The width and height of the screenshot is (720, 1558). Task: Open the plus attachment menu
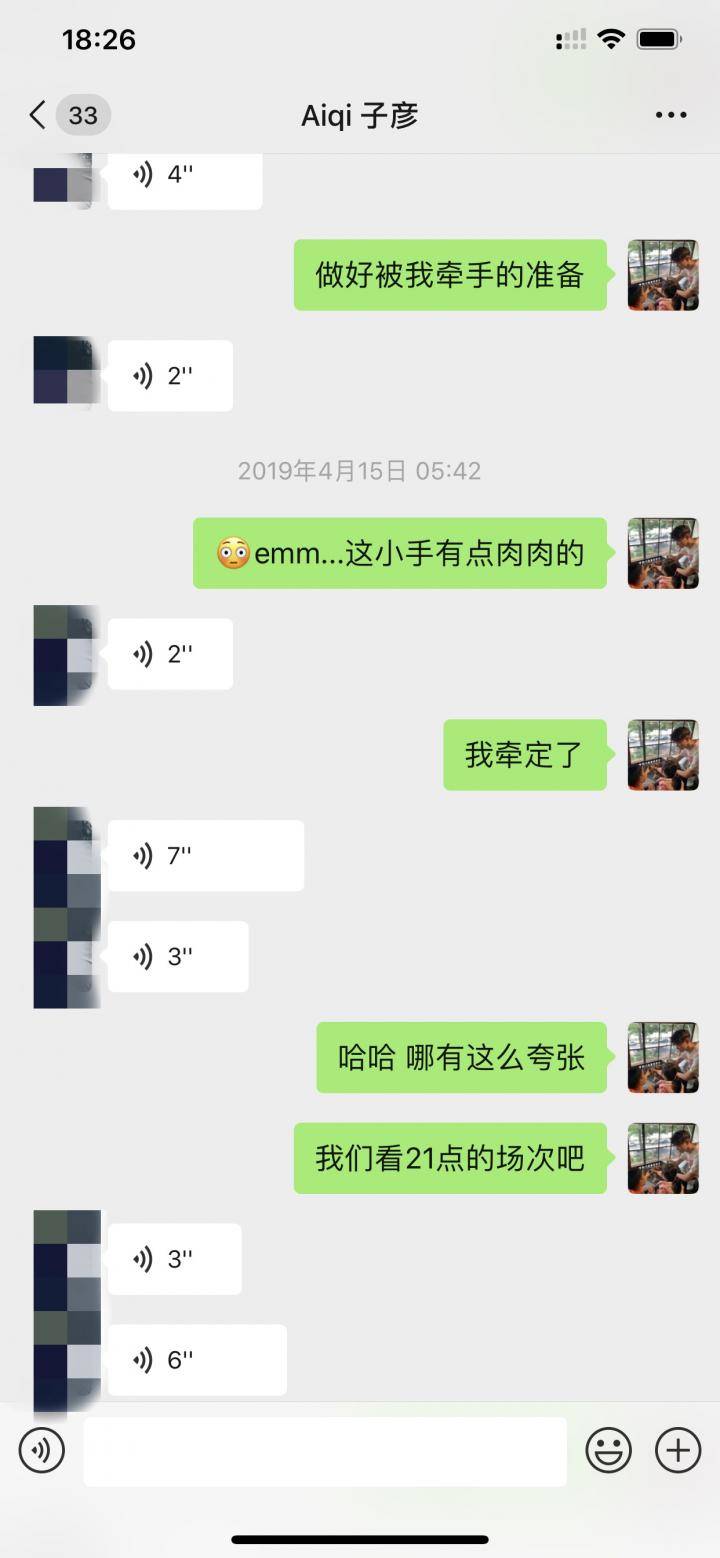click(678, 1451)
